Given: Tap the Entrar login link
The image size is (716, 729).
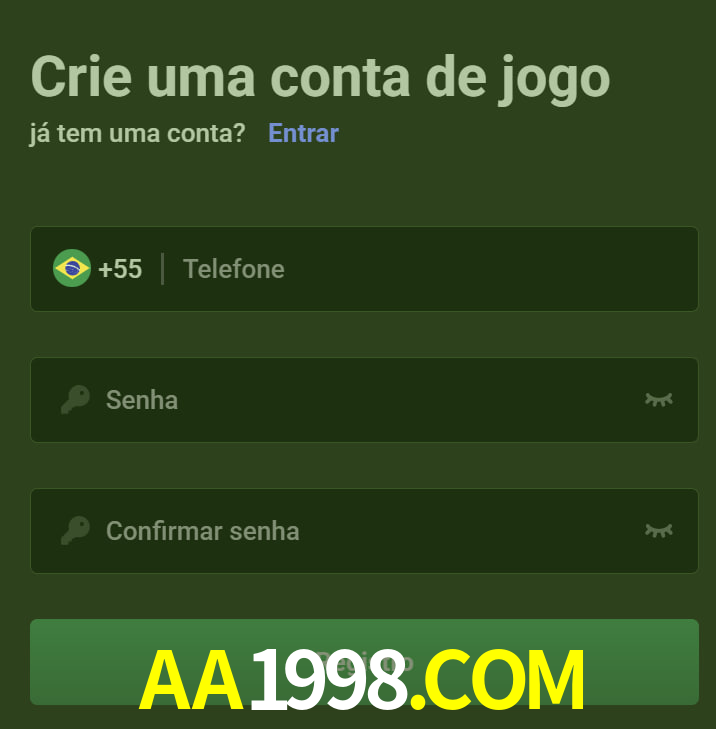Looking at the screenshot, I should pos(303,133).
